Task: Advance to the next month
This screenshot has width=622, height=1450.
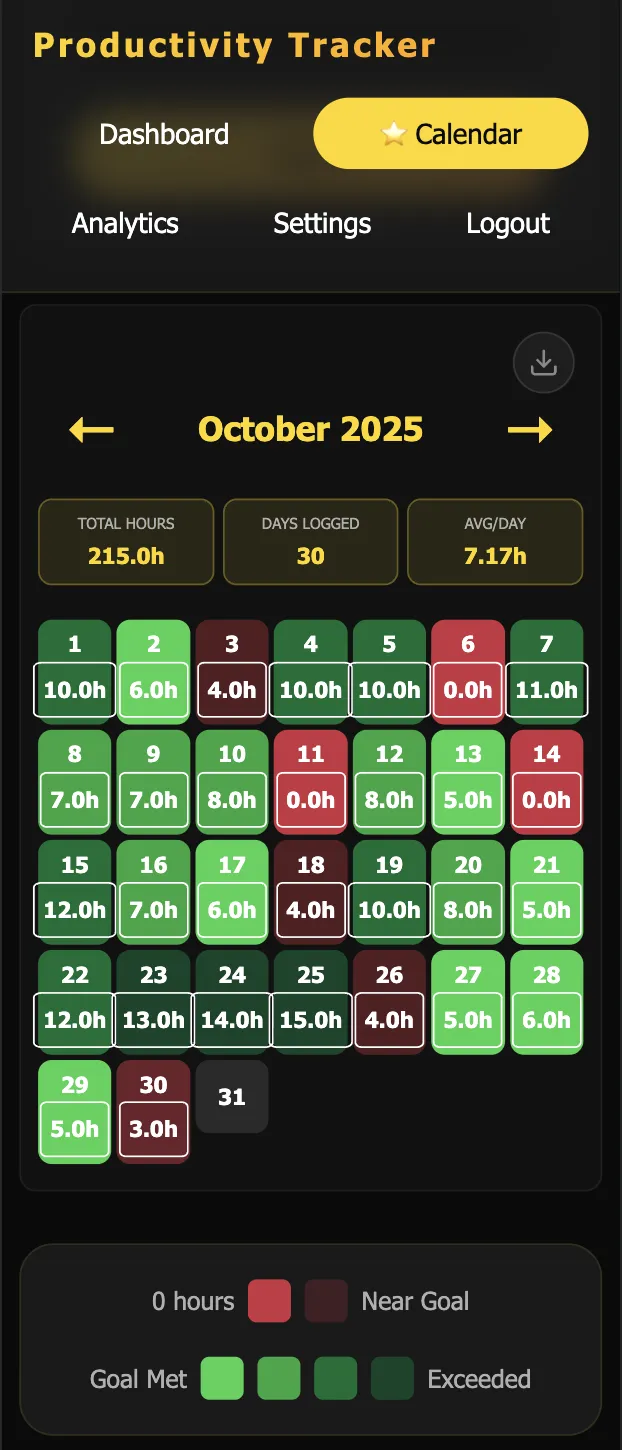Action: [x=530, y=430]
